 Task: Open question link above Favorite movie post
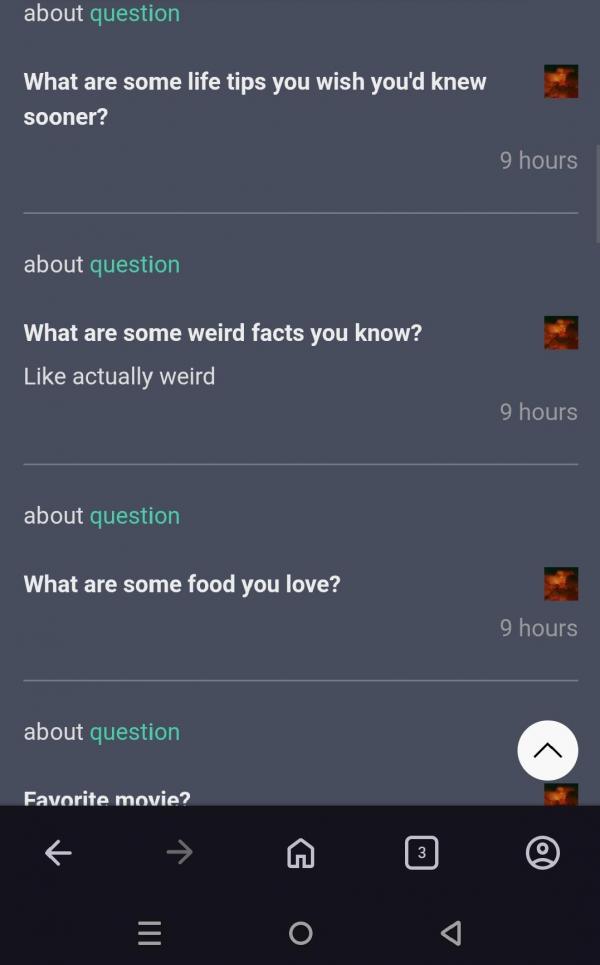coord(135,732)
